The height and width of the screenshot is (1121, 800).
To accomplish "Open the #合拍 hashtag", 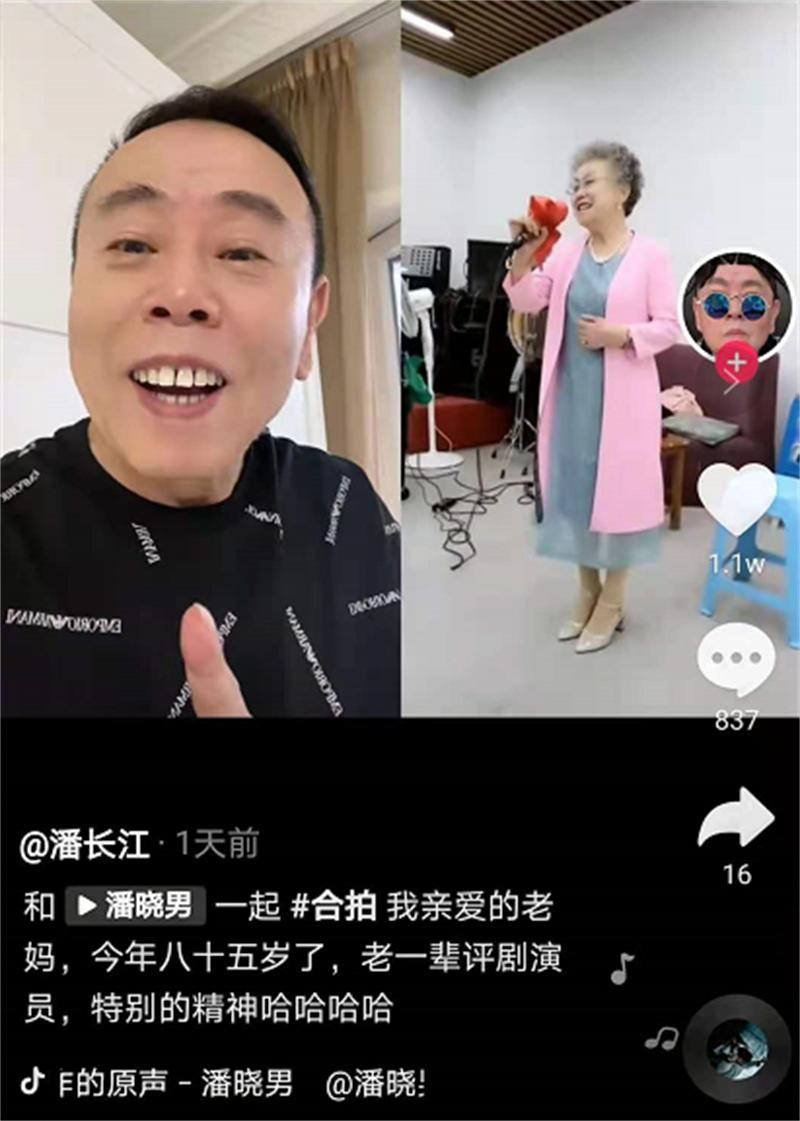I will click(x=333, y=907).
